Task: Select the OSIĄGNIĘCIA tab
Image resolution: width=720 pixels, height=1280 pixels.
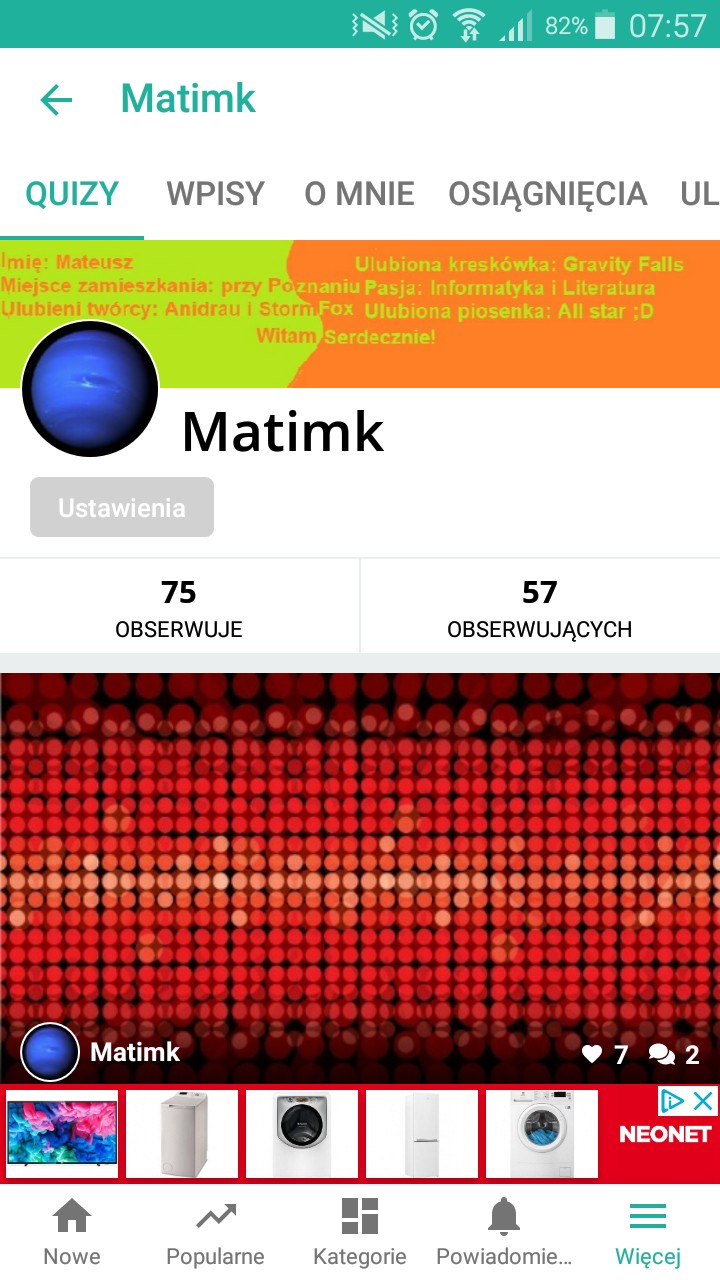Action: point(547,193)
